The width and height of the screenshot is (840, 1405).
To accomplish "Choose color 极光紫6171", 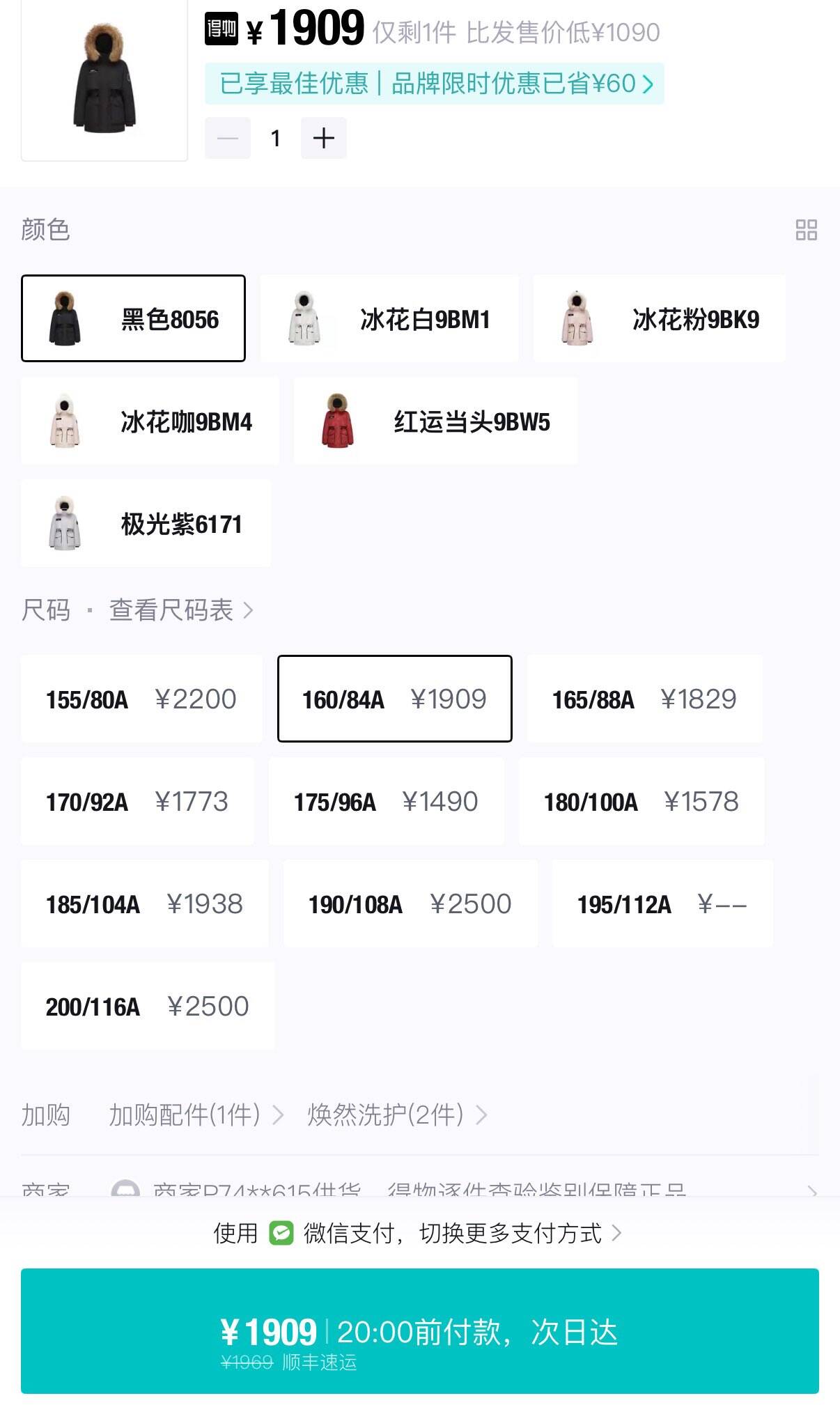I will pyautogui.click(x=146, y=524).
